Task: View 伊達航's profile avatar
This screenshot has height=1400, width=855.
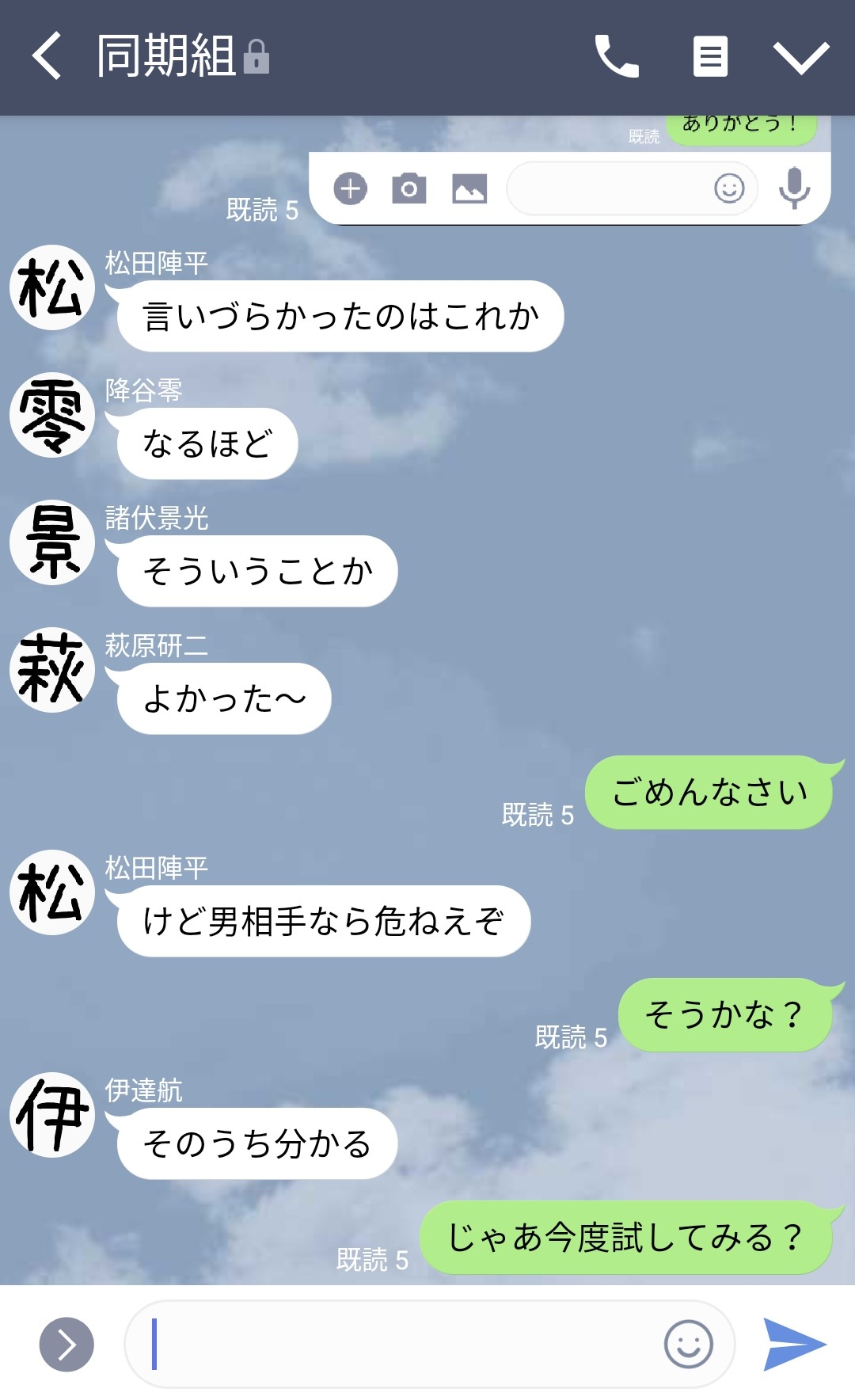Action: (52, 1115)
